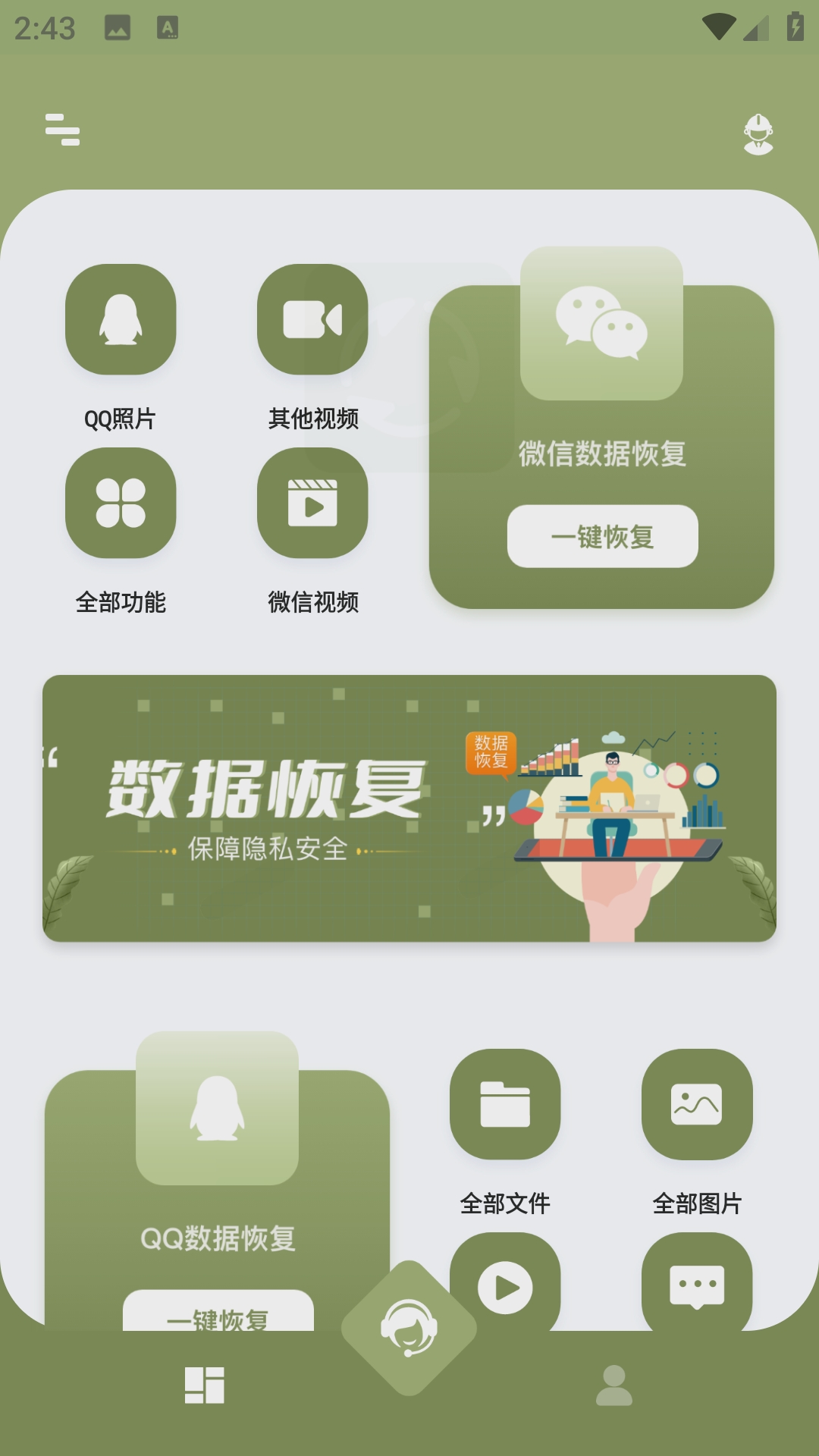Contact support via headset button
This screenshot has width=819, height=1456.
(x=409, y=1328)
